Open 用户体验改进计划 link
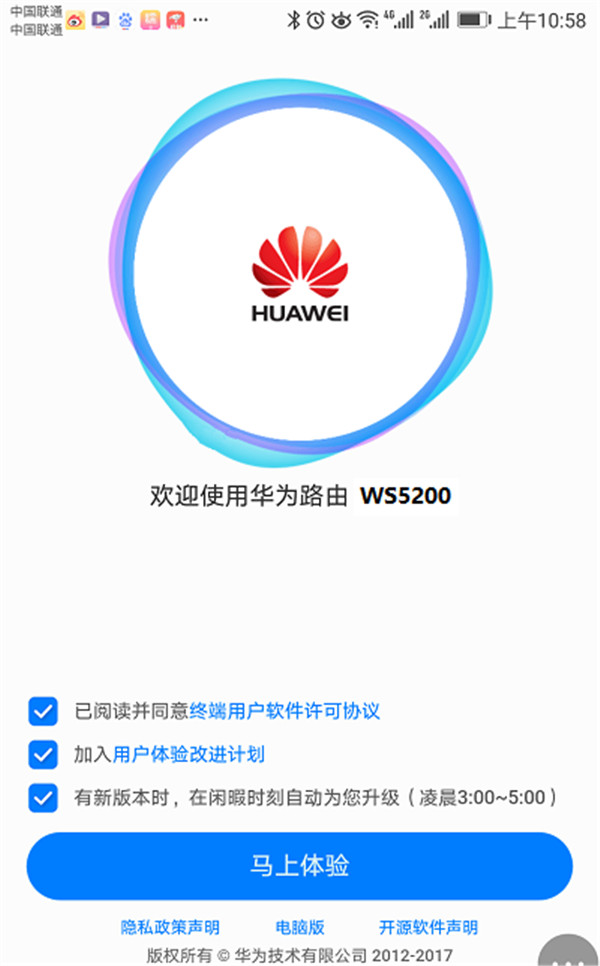The width and height of the screenshot is (600, 966). click(188, 754)
